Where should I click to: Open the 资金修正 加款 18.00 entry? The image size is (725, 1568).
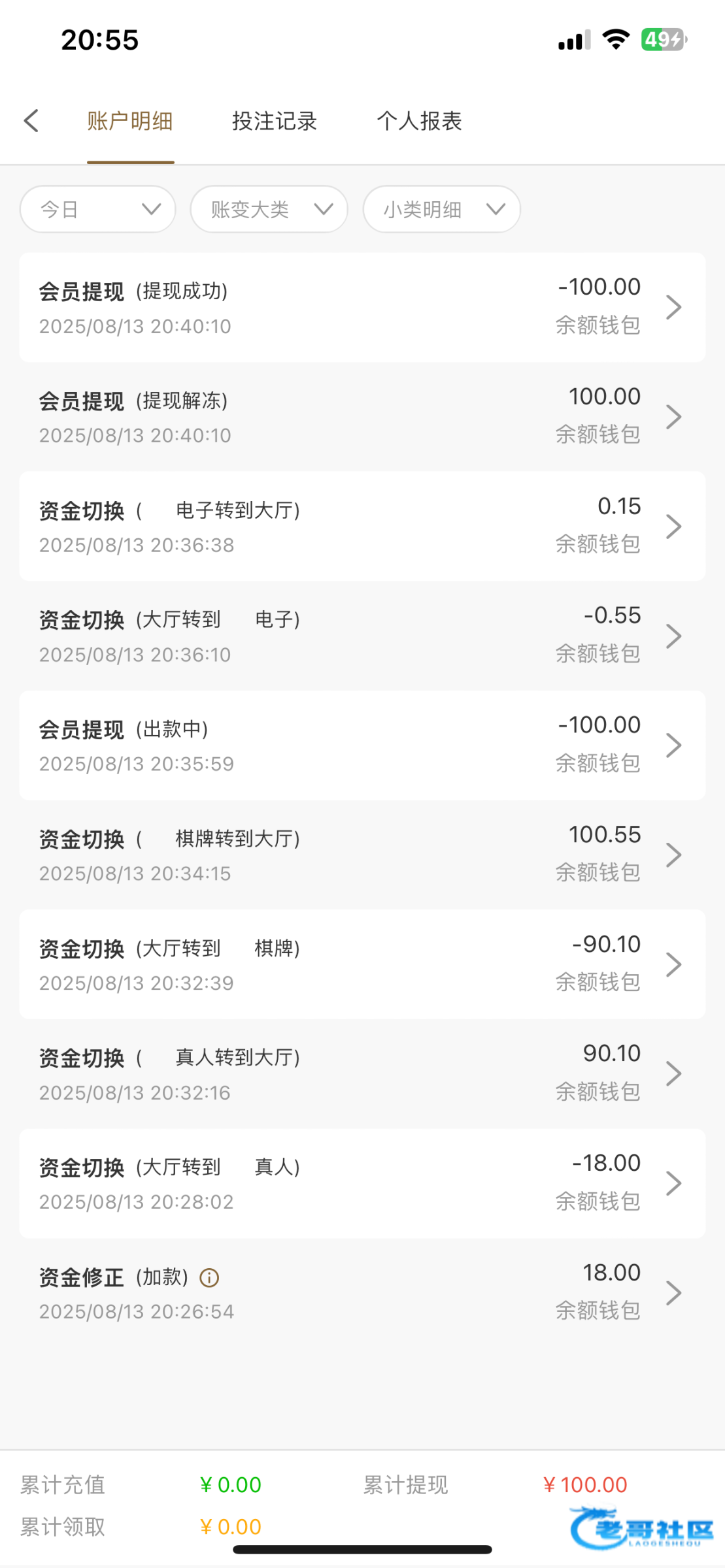(362, 1293)
